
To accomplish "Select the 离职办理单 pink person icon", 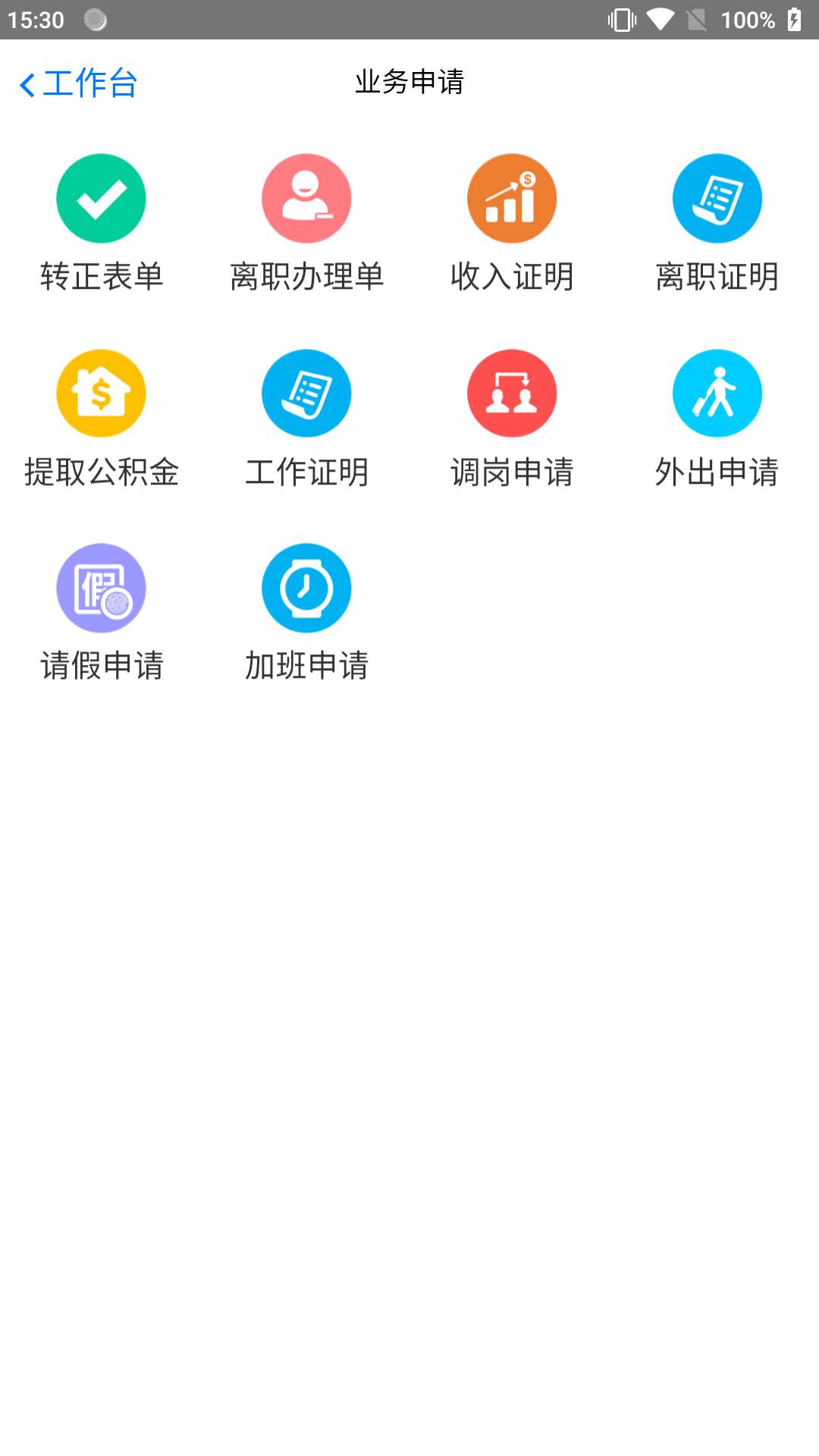I will click(306, 198).
